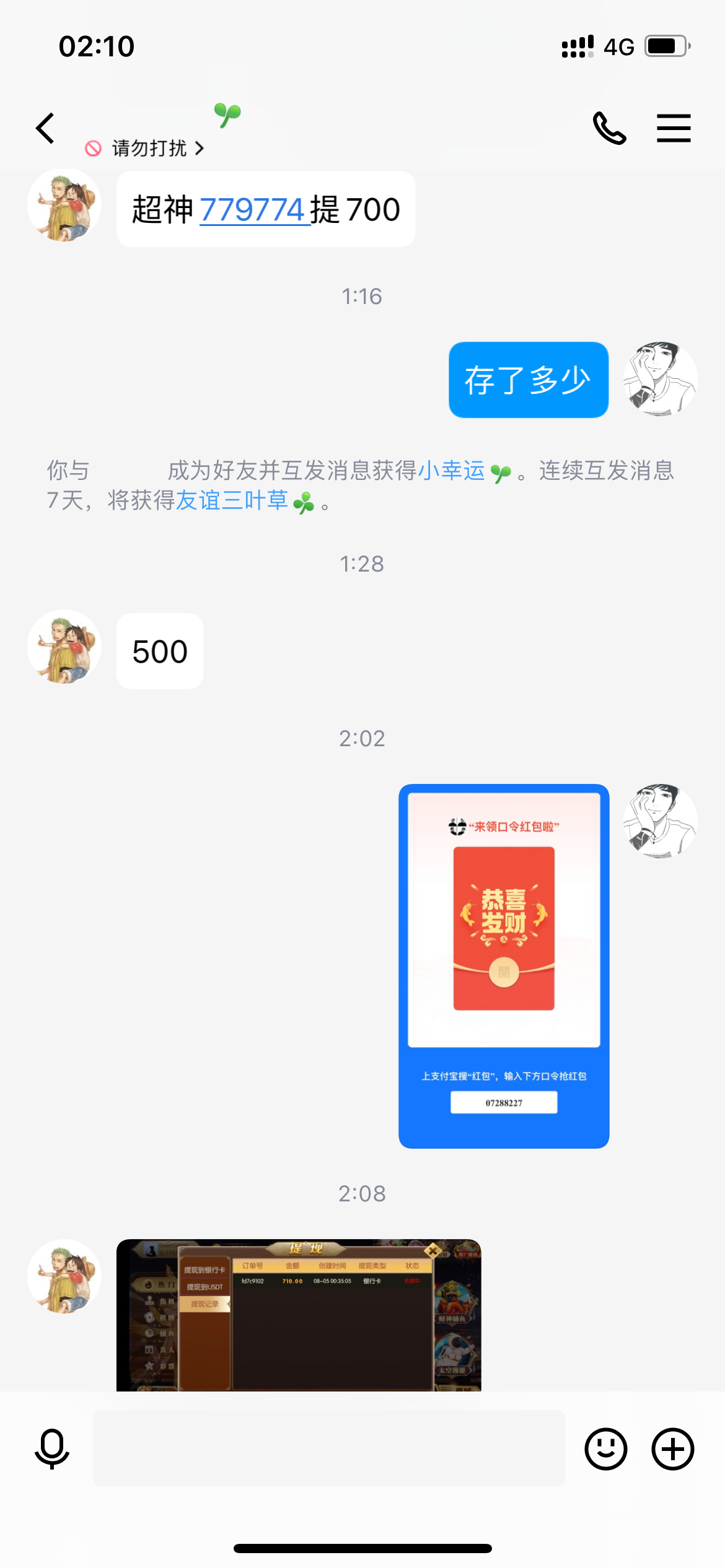
Task: Open the plus attachments panel
Action: 672,1448
